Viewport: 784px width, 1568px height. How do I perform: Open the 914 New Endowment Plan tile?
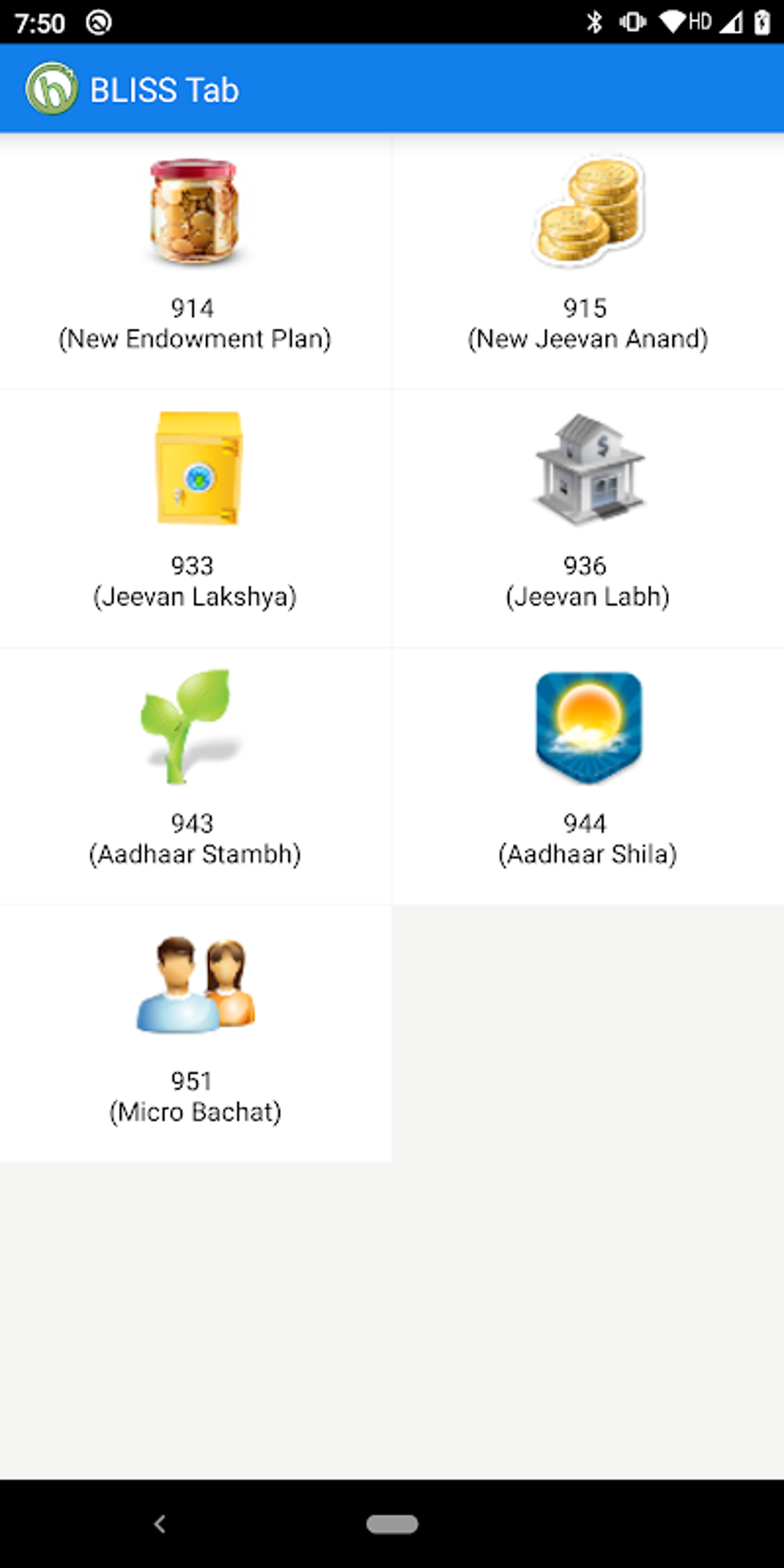(195, 261)
